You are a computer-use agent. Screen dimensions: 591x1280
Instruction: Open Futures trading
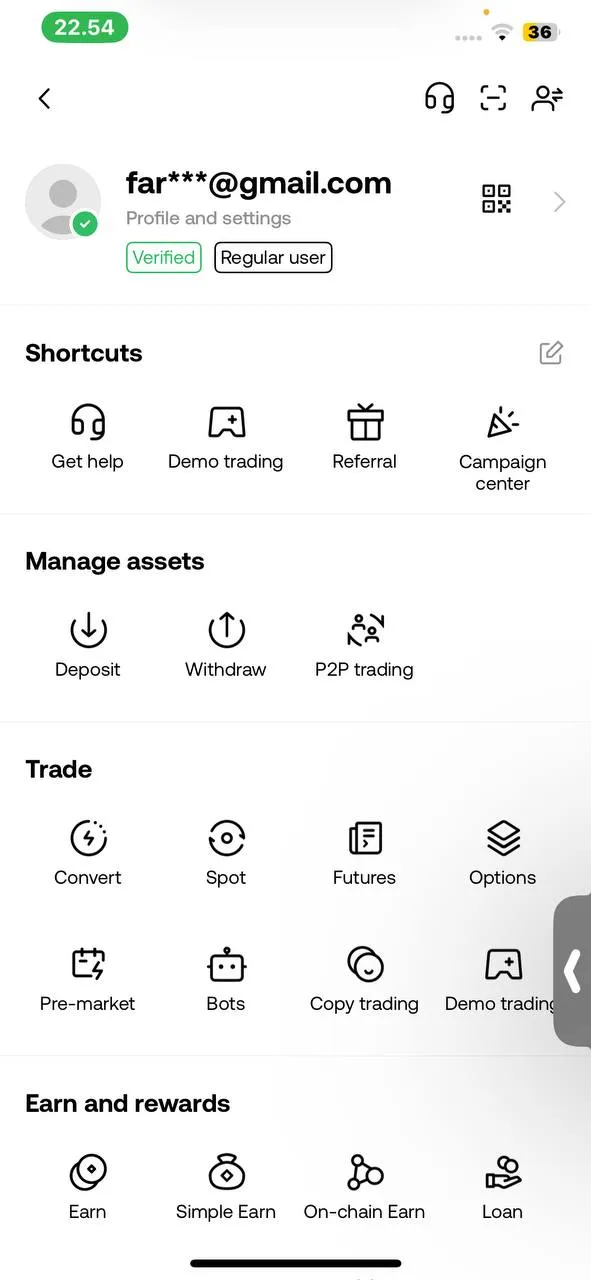coord(364,854)
